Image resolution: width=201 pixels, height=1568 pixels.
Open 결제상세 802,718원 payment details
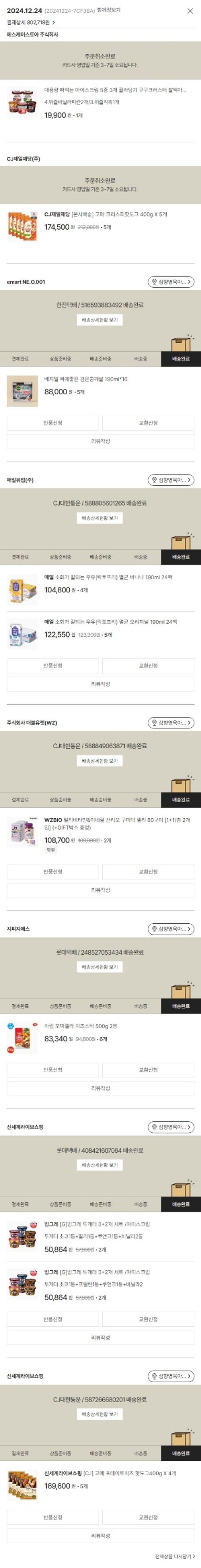[31, 22]
